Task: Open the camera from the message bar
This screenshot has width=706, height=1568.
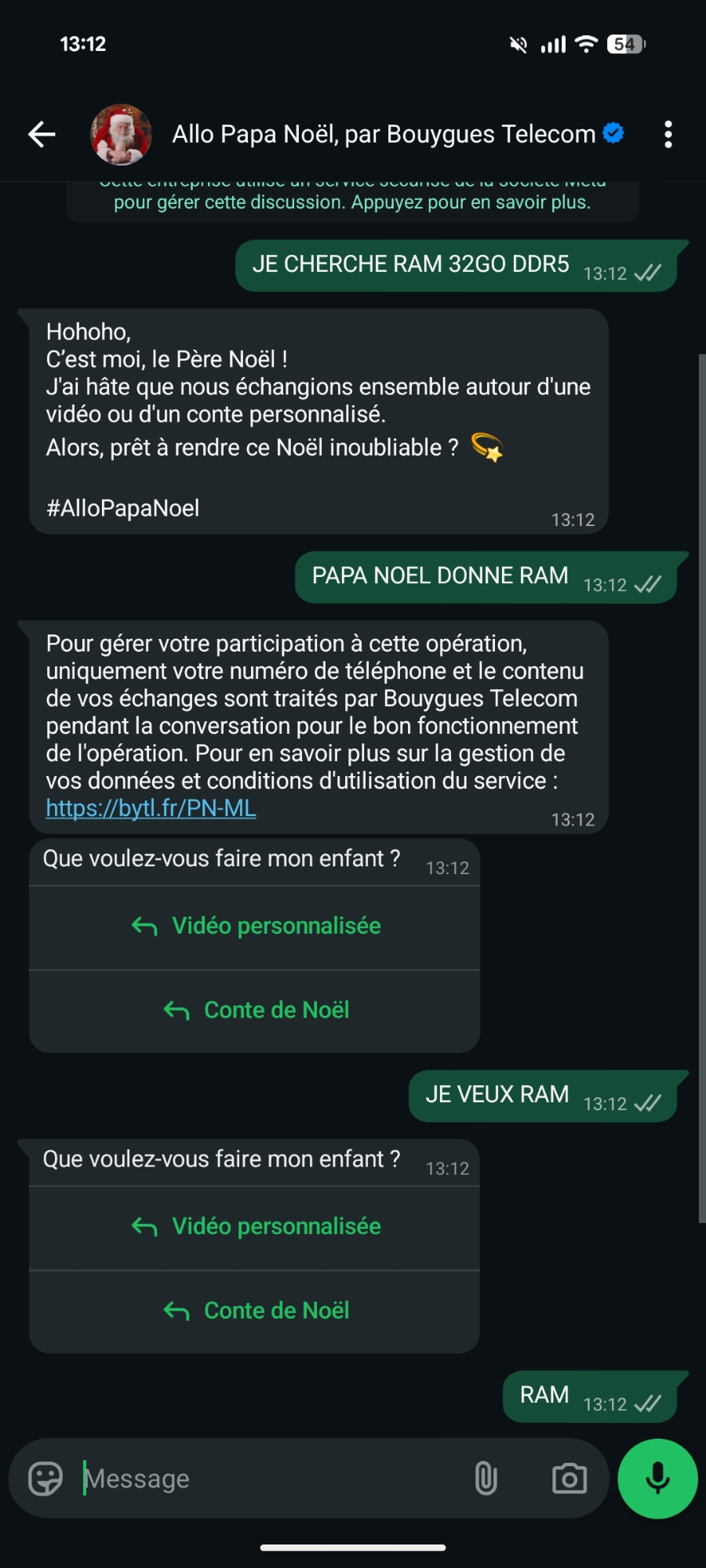Action: click(570, 1479)
